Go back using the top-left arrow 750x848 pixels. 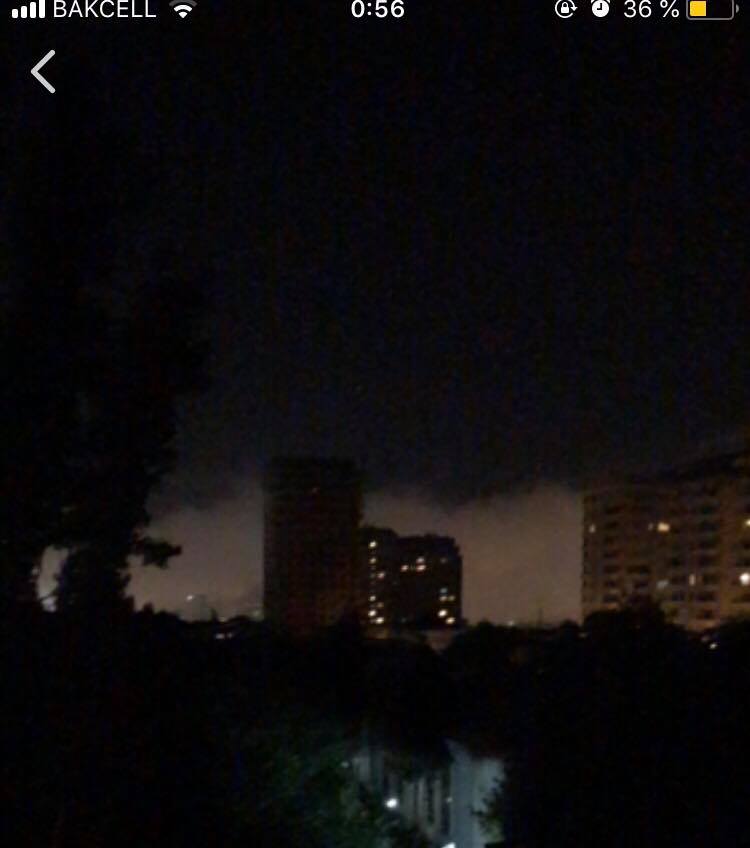point(43,72)
